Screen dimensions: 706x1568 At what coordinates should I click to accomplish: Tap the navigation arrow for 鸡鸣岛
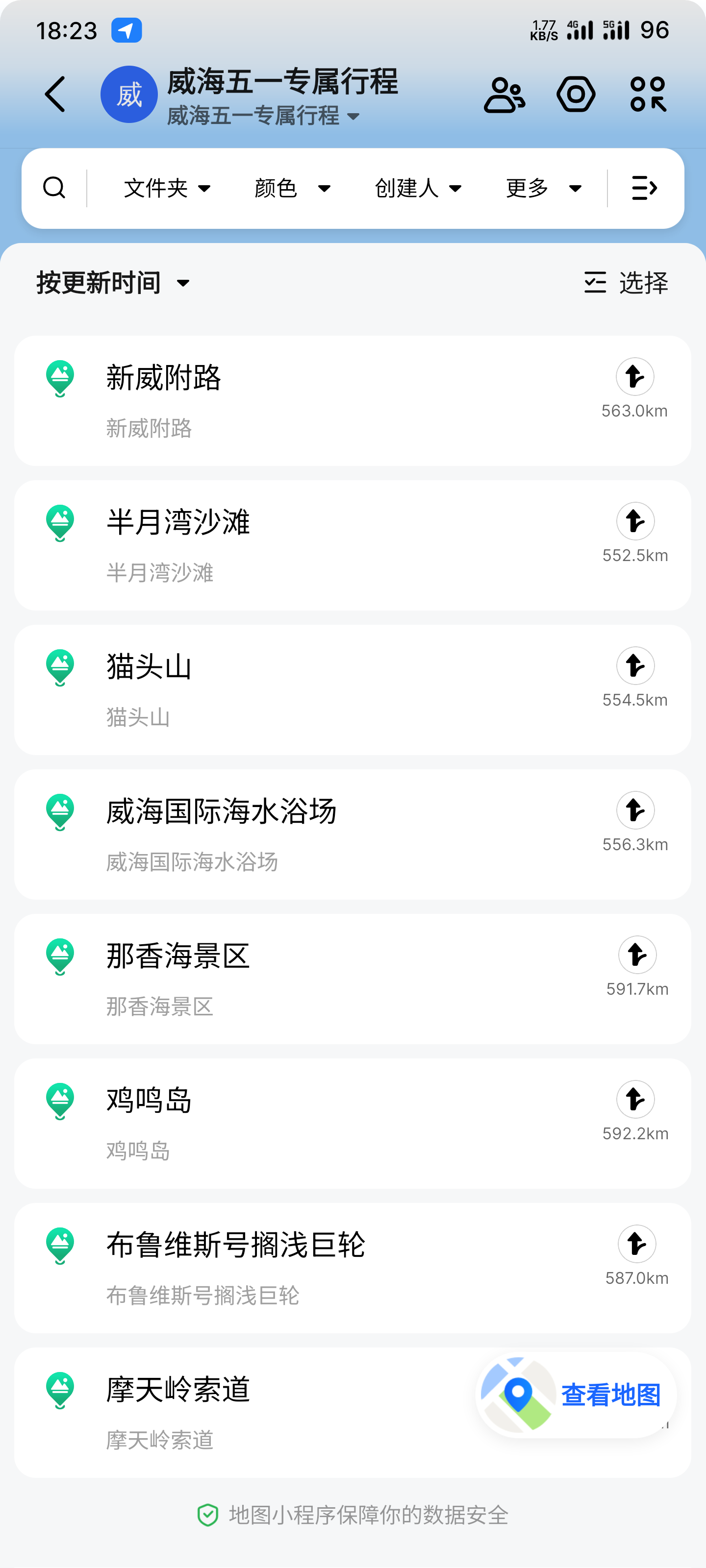click(635, 1099)
